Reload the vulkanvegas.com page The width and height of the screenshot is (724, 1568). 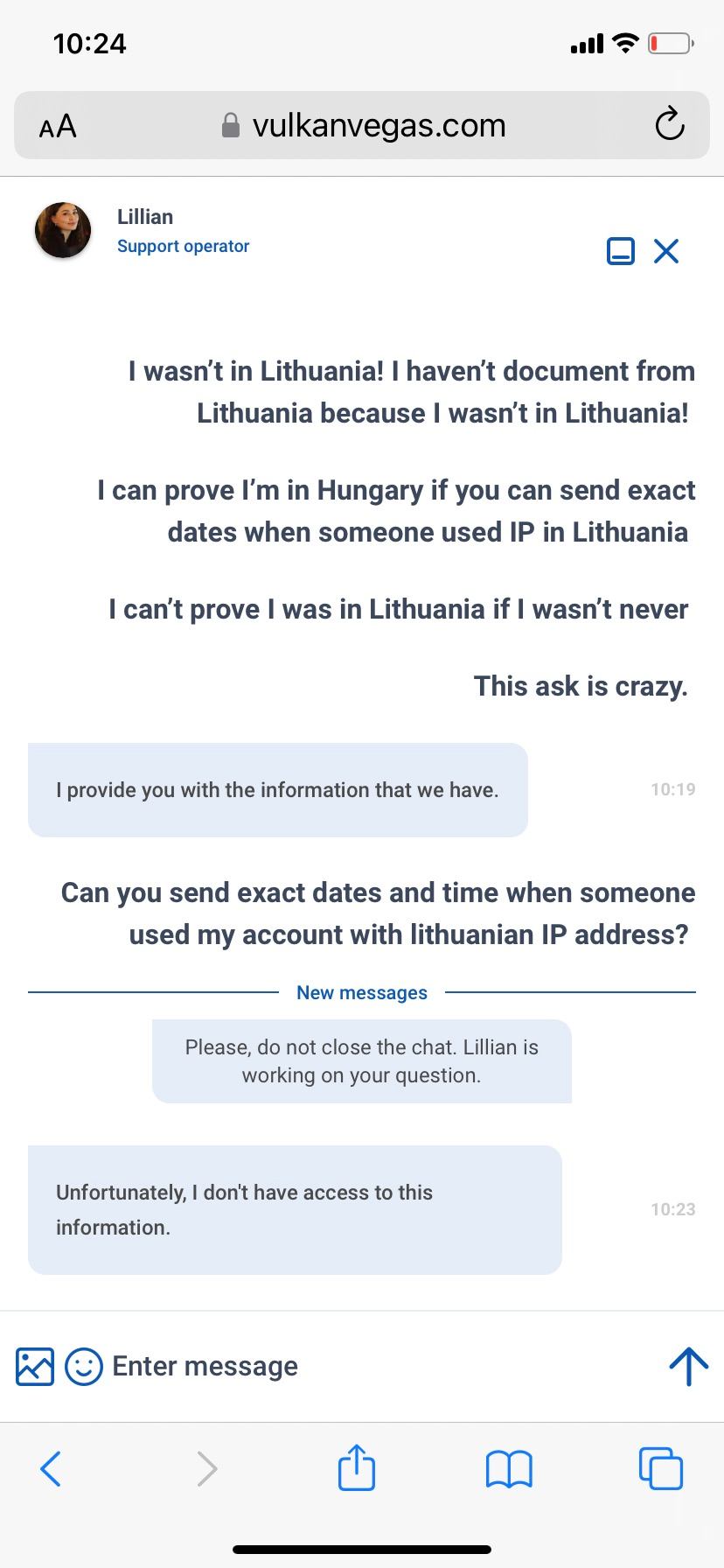tap(669, 125)
